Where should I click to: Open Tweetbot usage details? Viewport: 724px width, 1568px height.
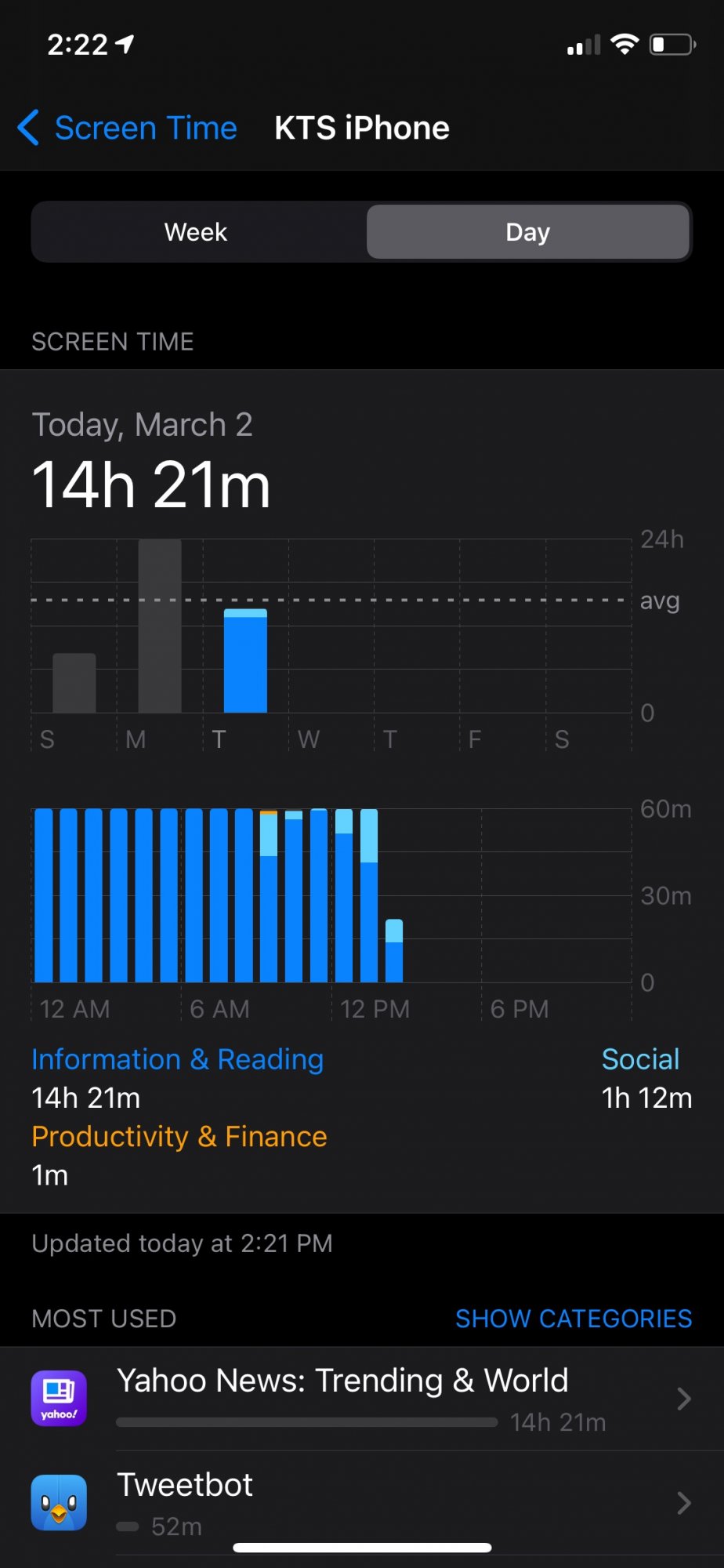[362, 1503]
